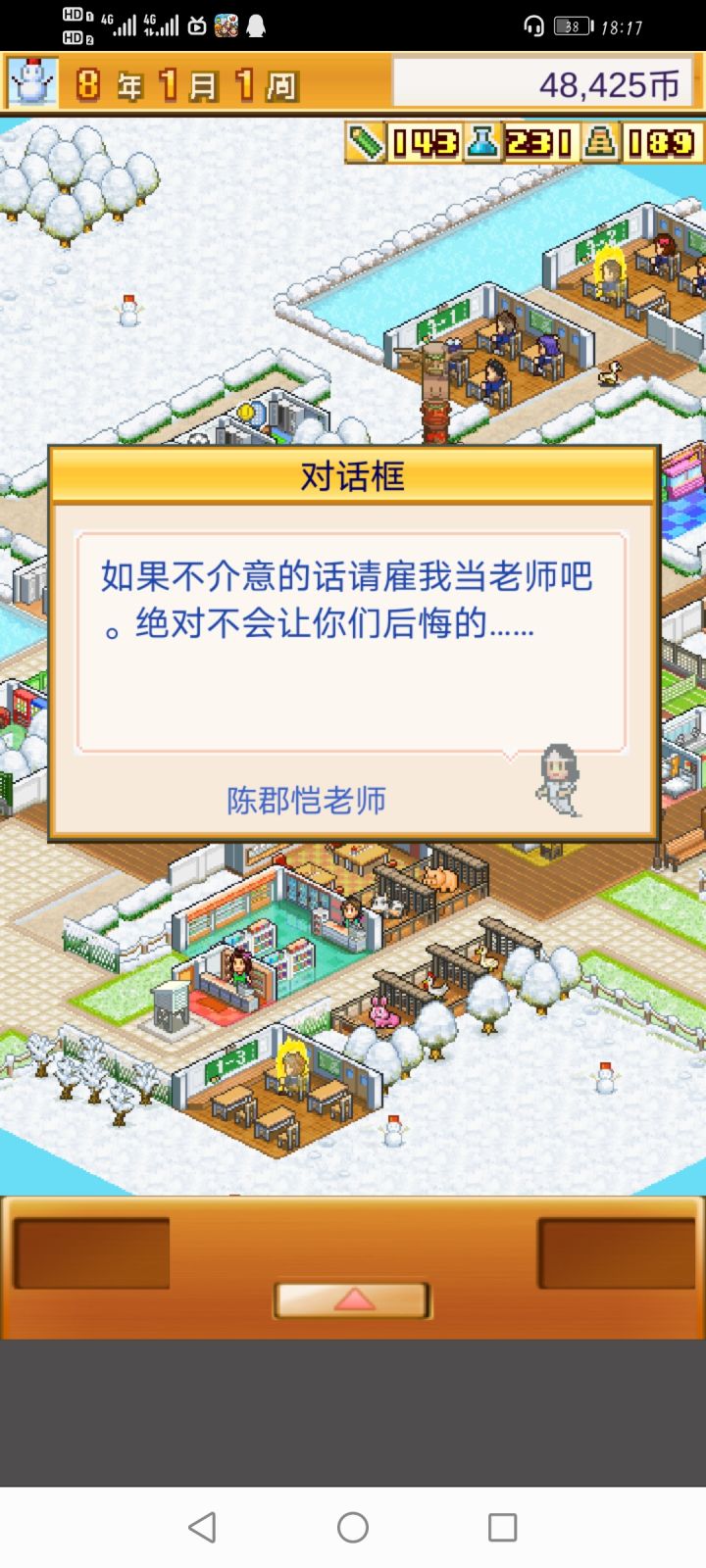This screenshot has height=1568, width=706.
Task: Click the notification bell icon in the status bar
Action: click(258, 26)
